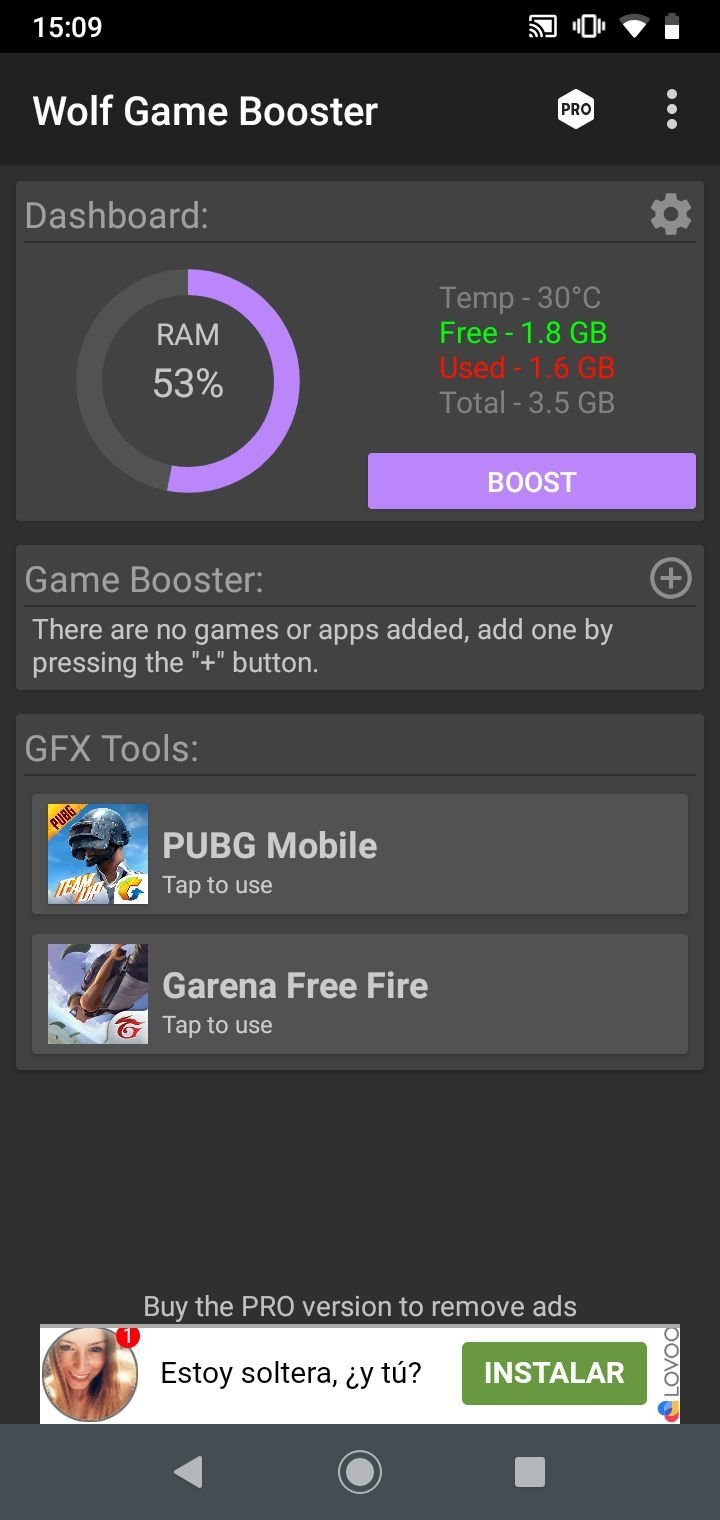The height and width of the screenshot is (1520, 720).
Task: Open the three-dot overflow menu
Action: pyautogui.click(x=672, y=109)
